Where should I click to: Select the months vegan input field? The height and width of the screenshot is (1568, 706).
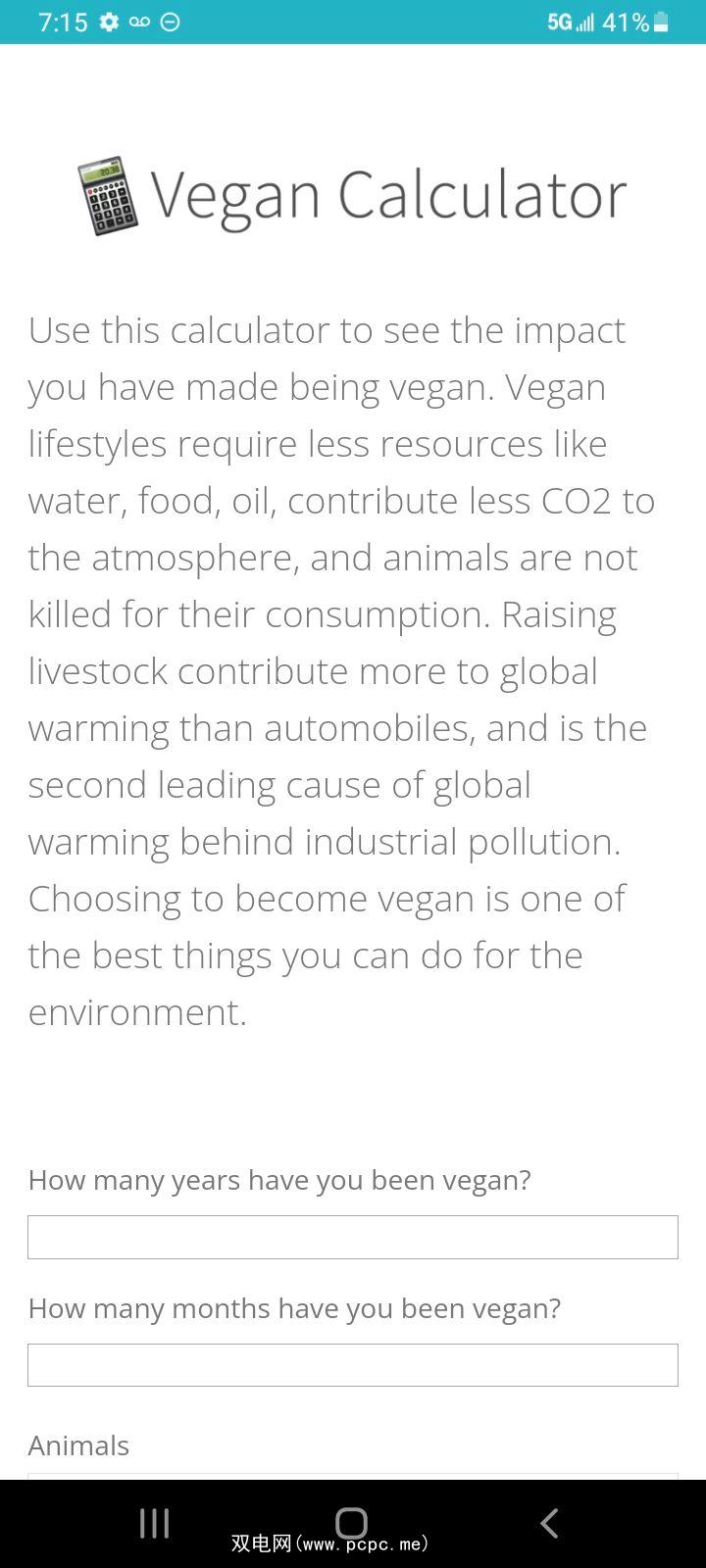(352, 1365)
